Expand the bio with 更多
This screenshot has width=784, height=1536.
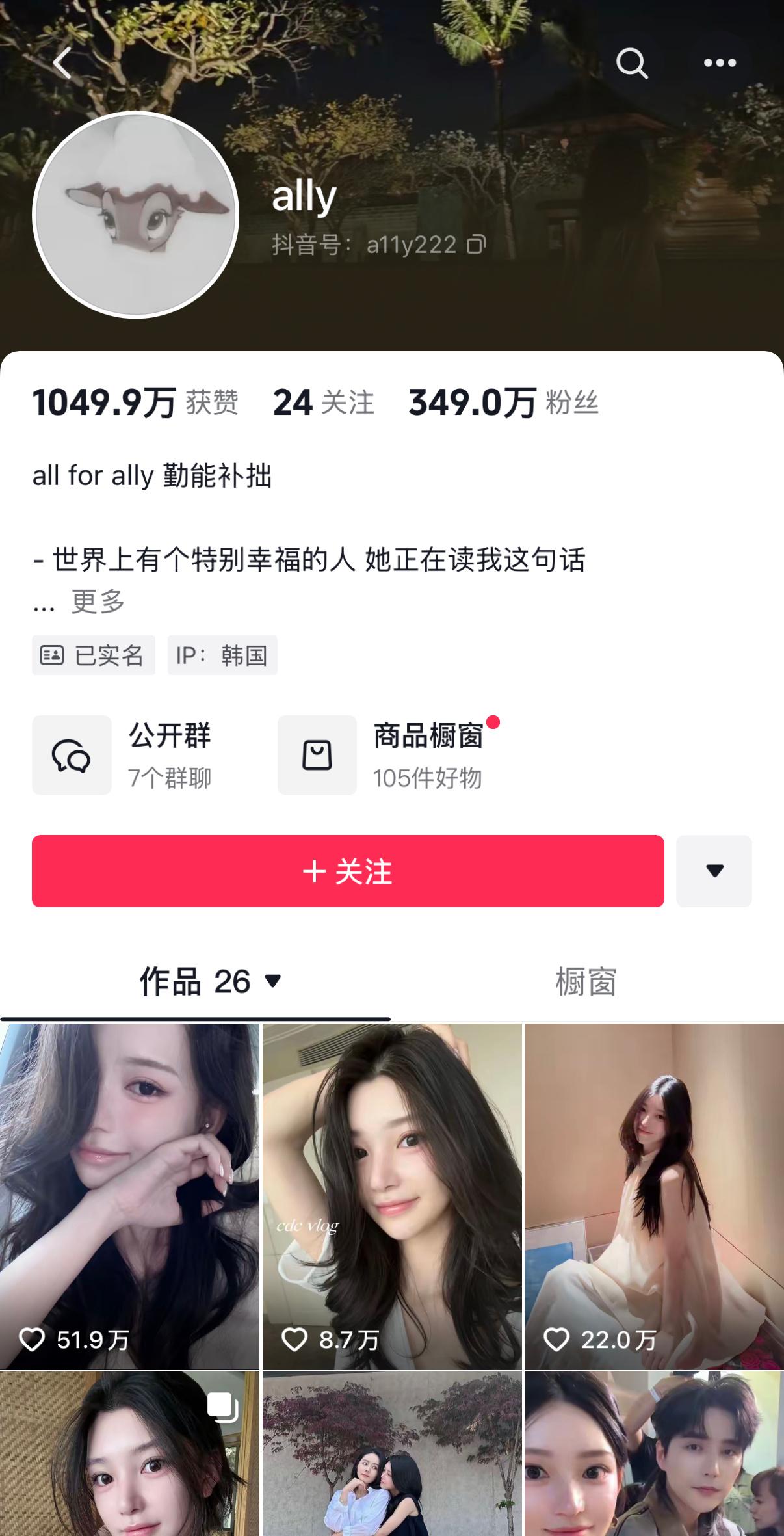coord(98,602)
